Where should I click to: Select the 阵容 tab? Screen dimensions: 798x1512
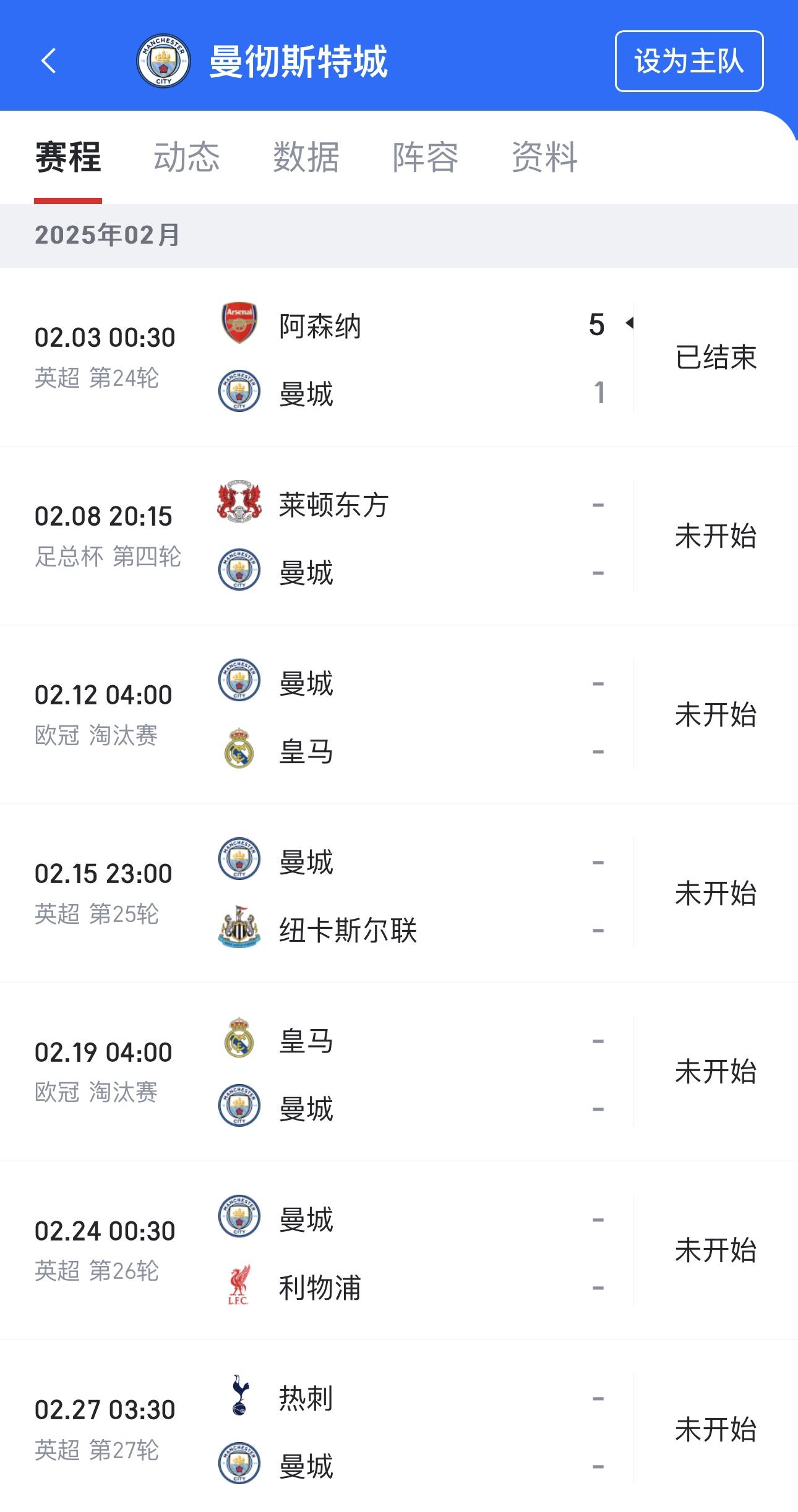point(426,156)
